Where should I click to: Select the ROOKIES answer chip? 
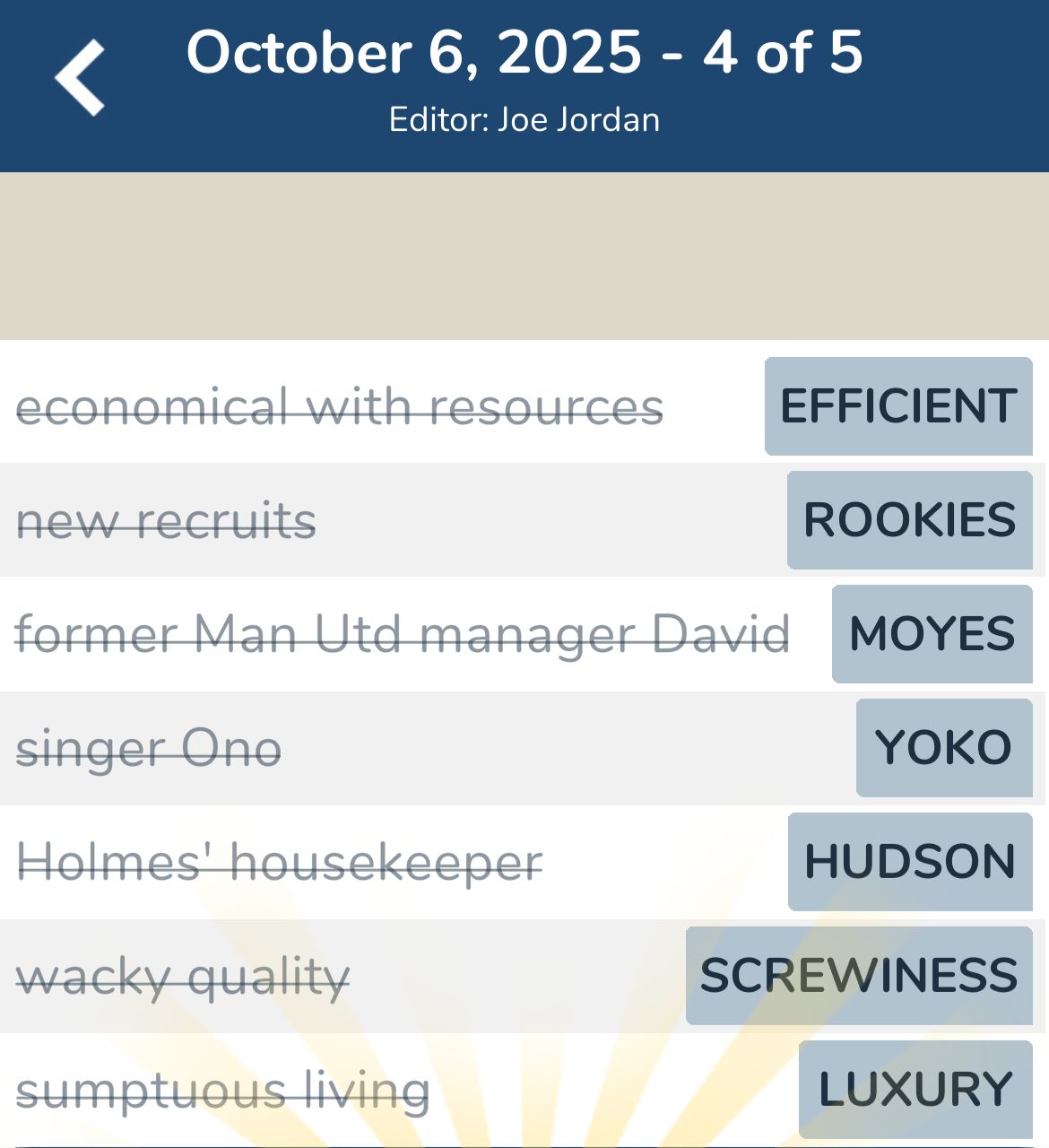click(x=909, y=520)
